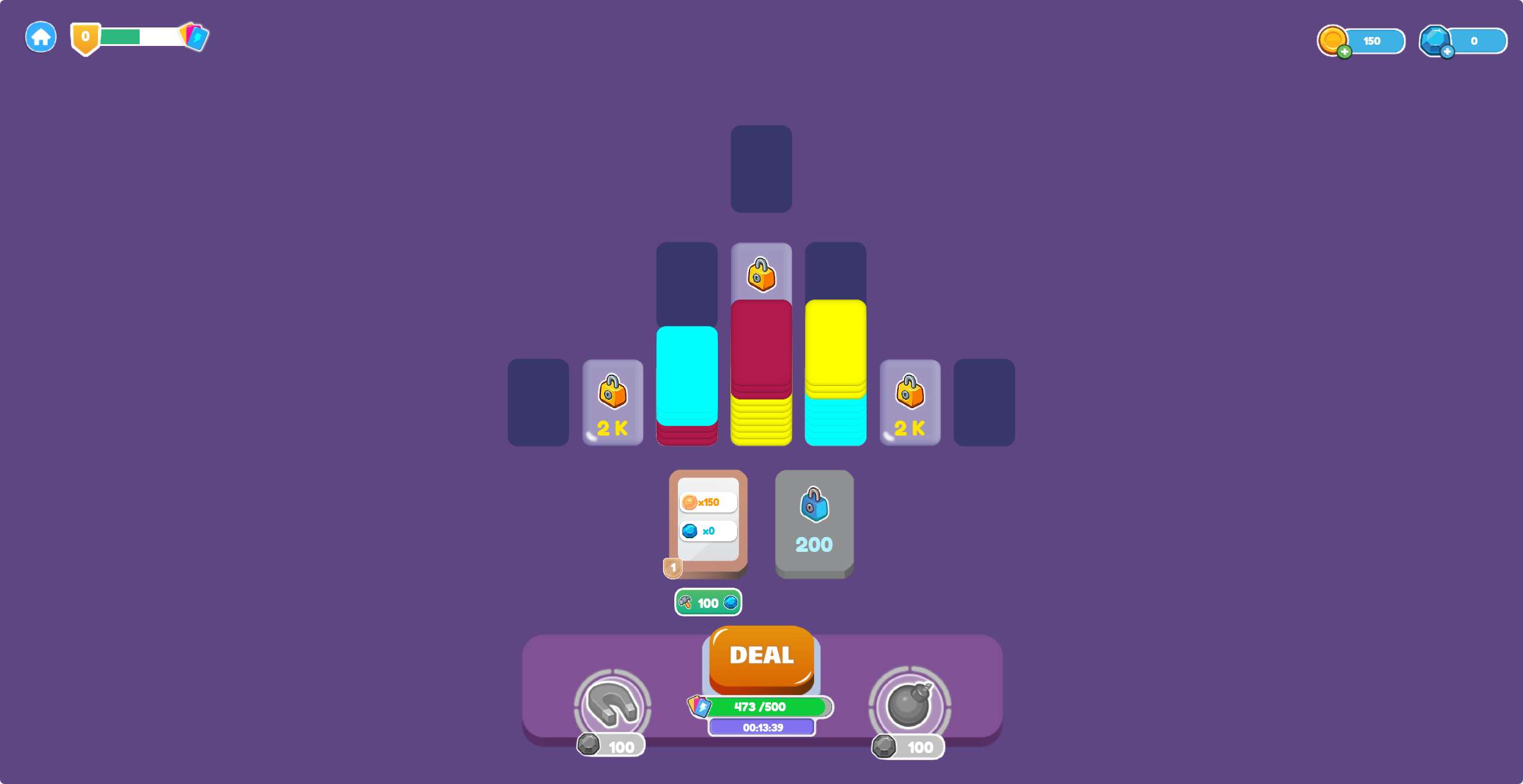Unlock the gray slot costing 200 gems
Viewport: 1523px width, 784px height.
point(813,523)
